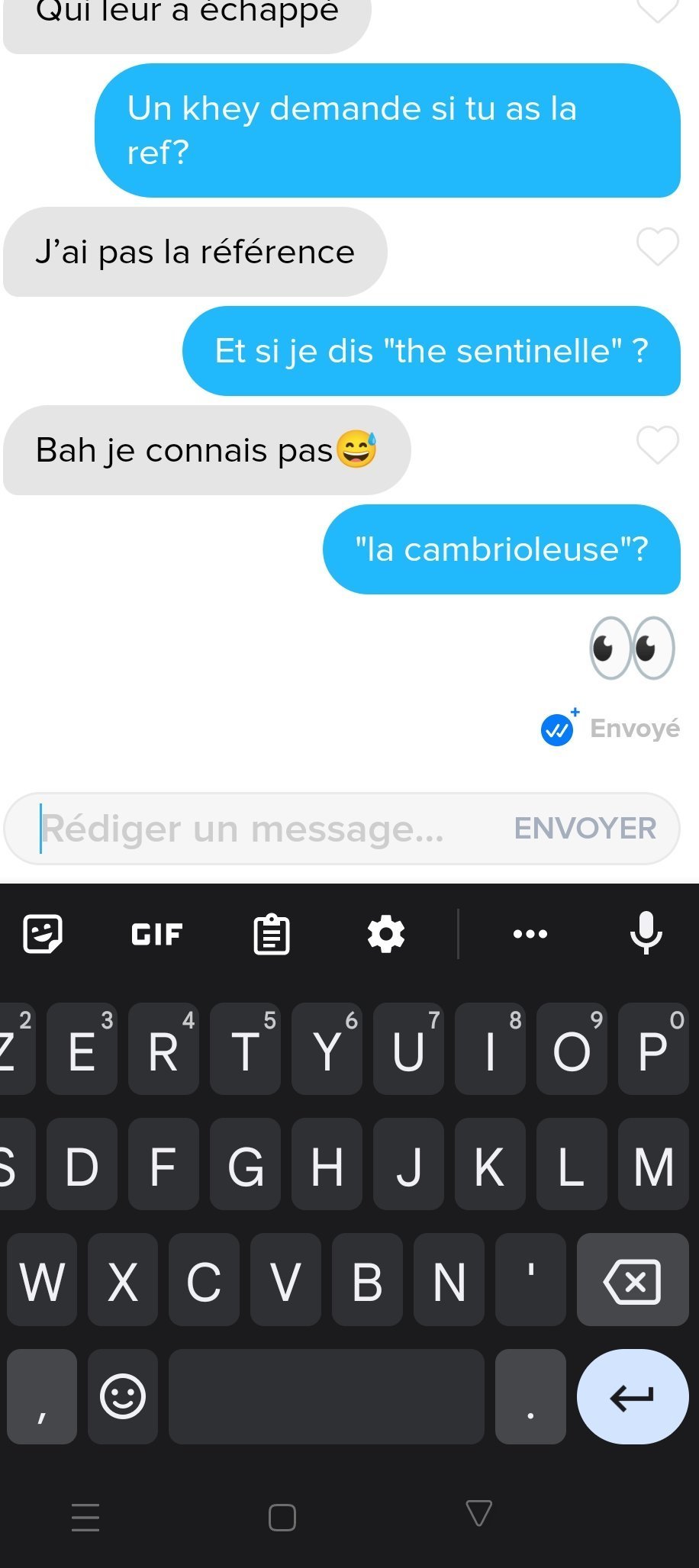The height and width of the screenshot is (1568, 699).
Task: Like the message "J'ai pas la référence"
Action: click(657, 247)
